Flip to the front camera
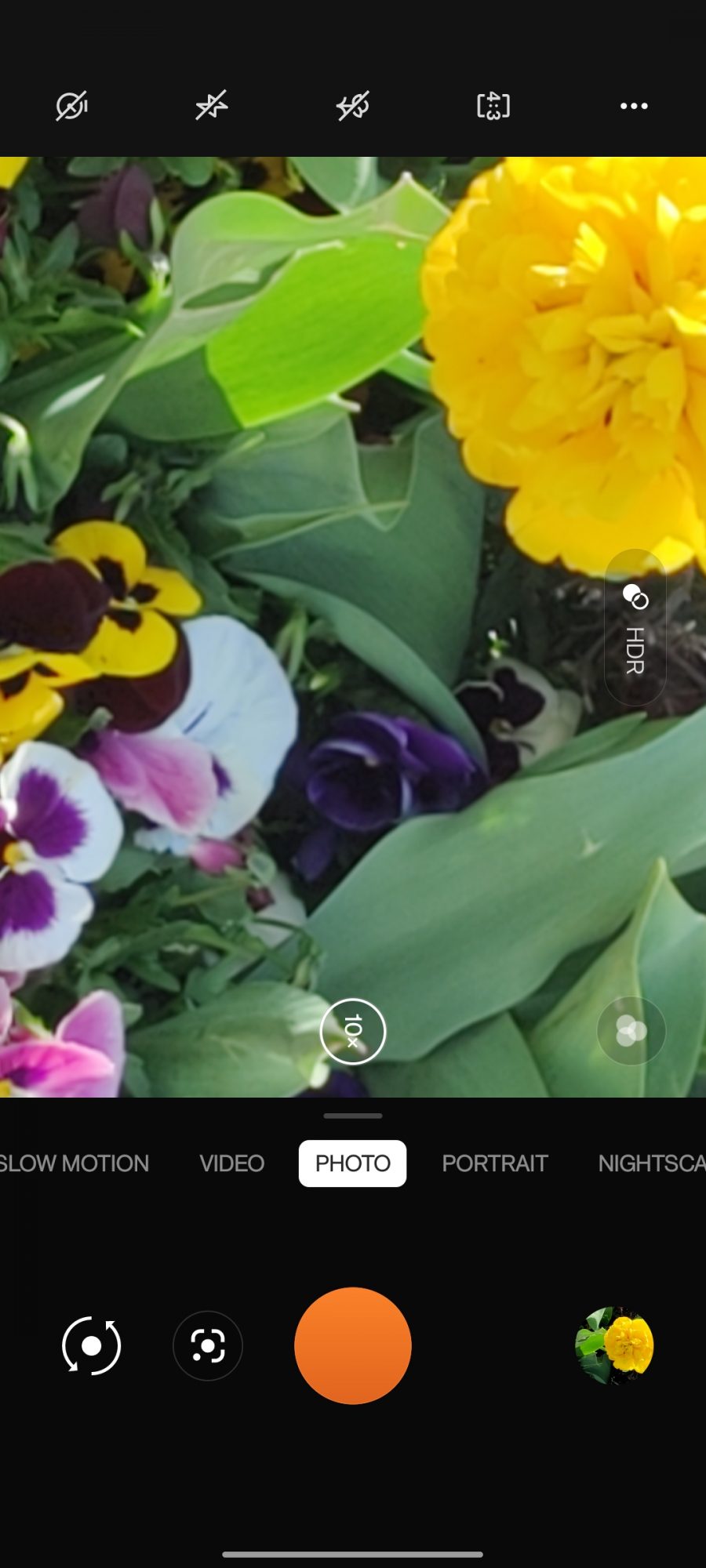This screenshot has width=706, height=1568. click(x=91, y=1346)
